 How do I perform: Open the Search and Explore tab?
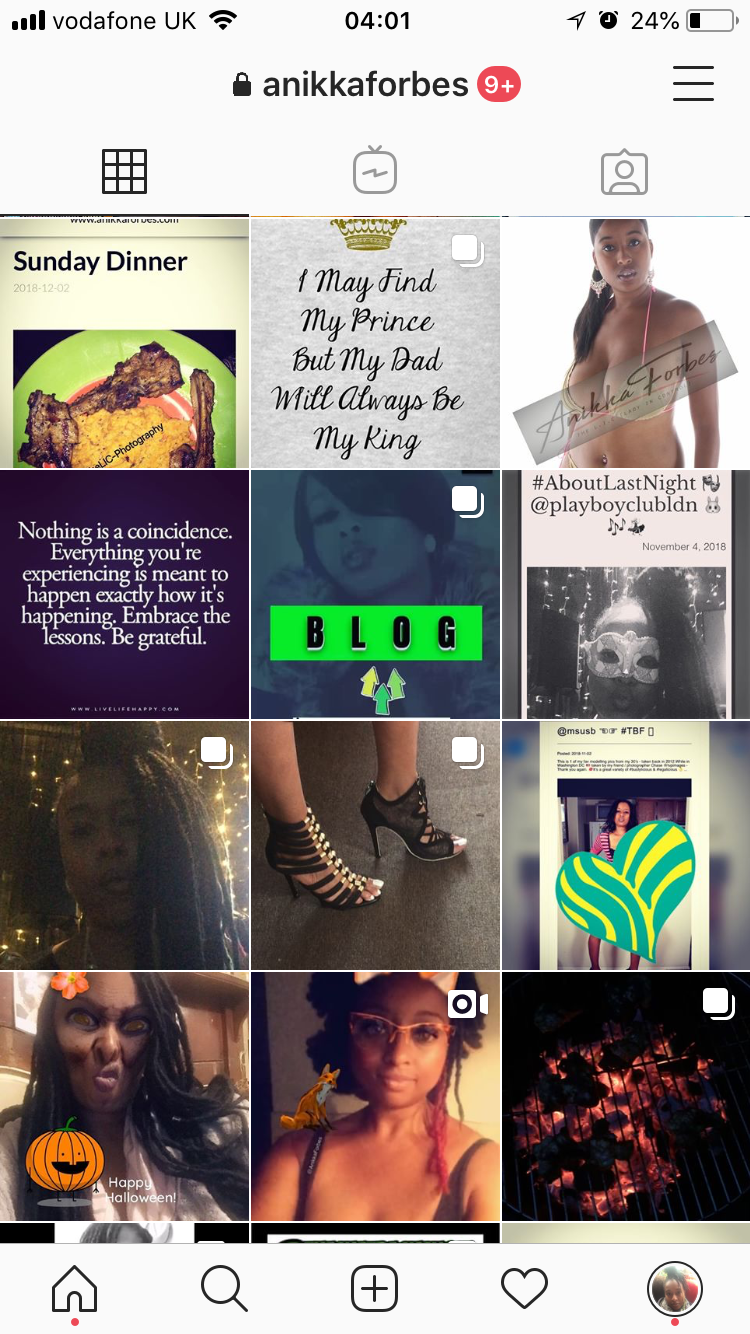224,1289
